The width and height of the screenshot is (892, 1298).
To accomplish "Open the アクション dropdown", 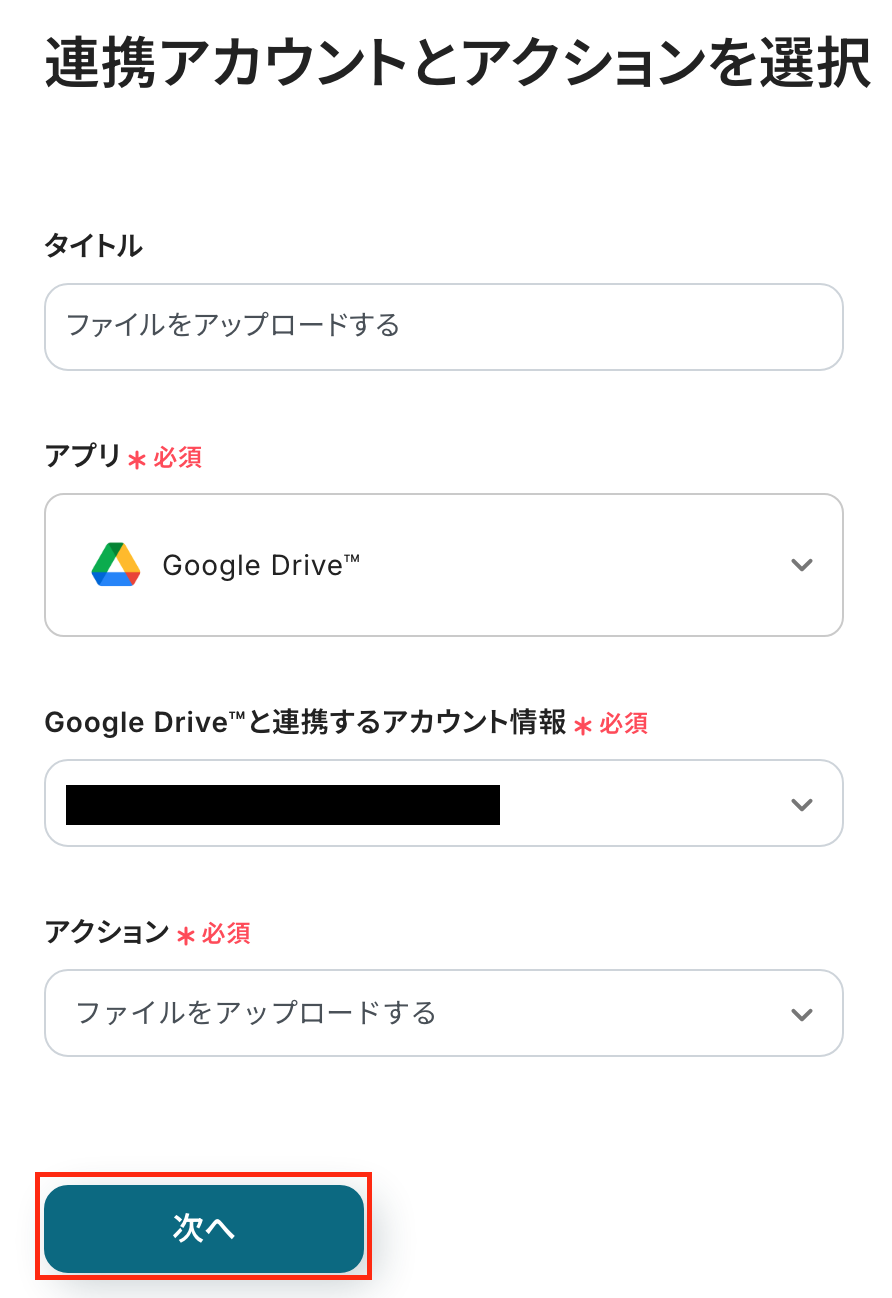I will point(443,1013).
